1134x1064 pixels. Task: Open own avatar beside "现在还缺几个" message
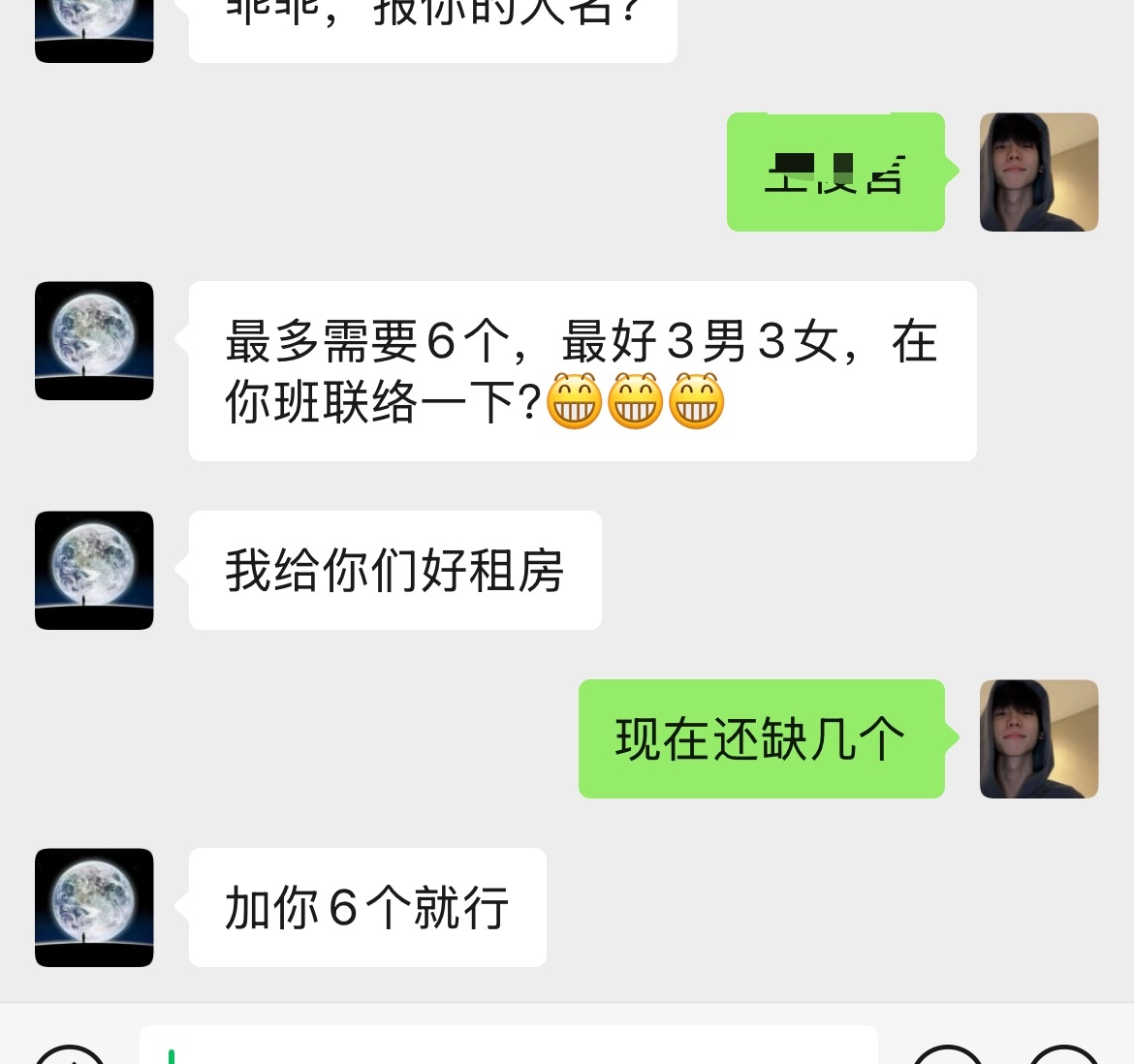[1038, 738]
